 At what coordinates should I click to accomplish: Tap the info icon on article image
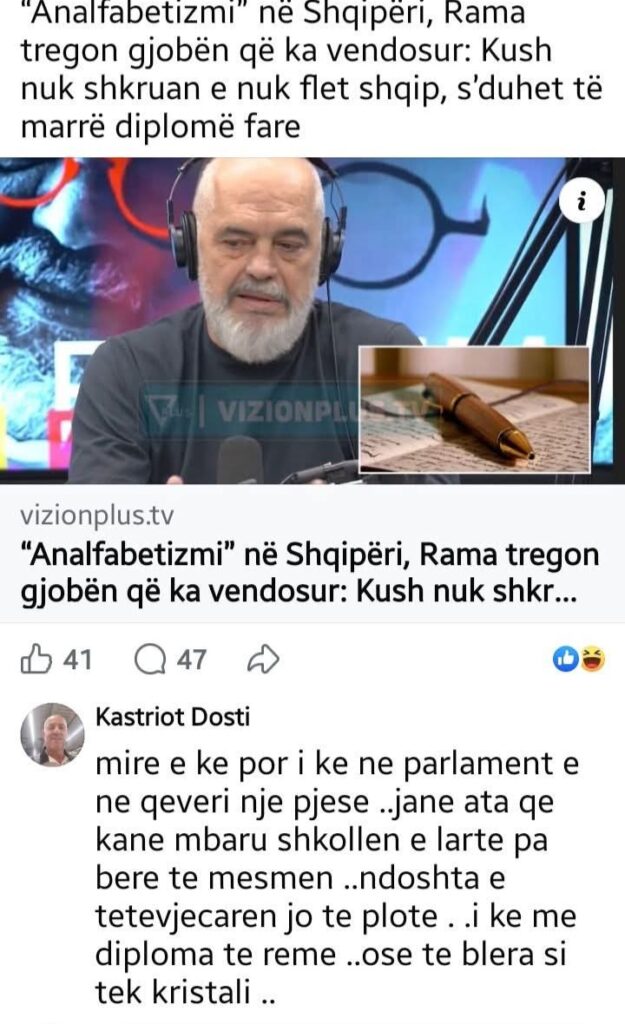pos(583,201)
